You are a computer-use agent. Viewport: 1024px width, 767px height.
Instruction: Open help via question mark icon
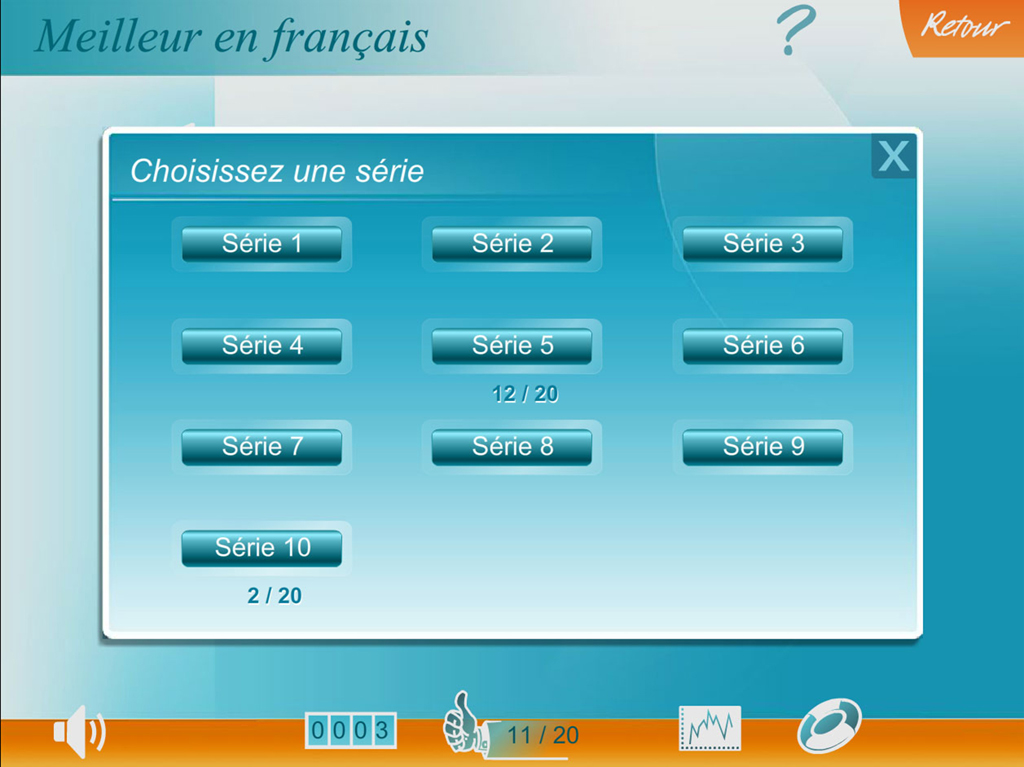point(796,31)
